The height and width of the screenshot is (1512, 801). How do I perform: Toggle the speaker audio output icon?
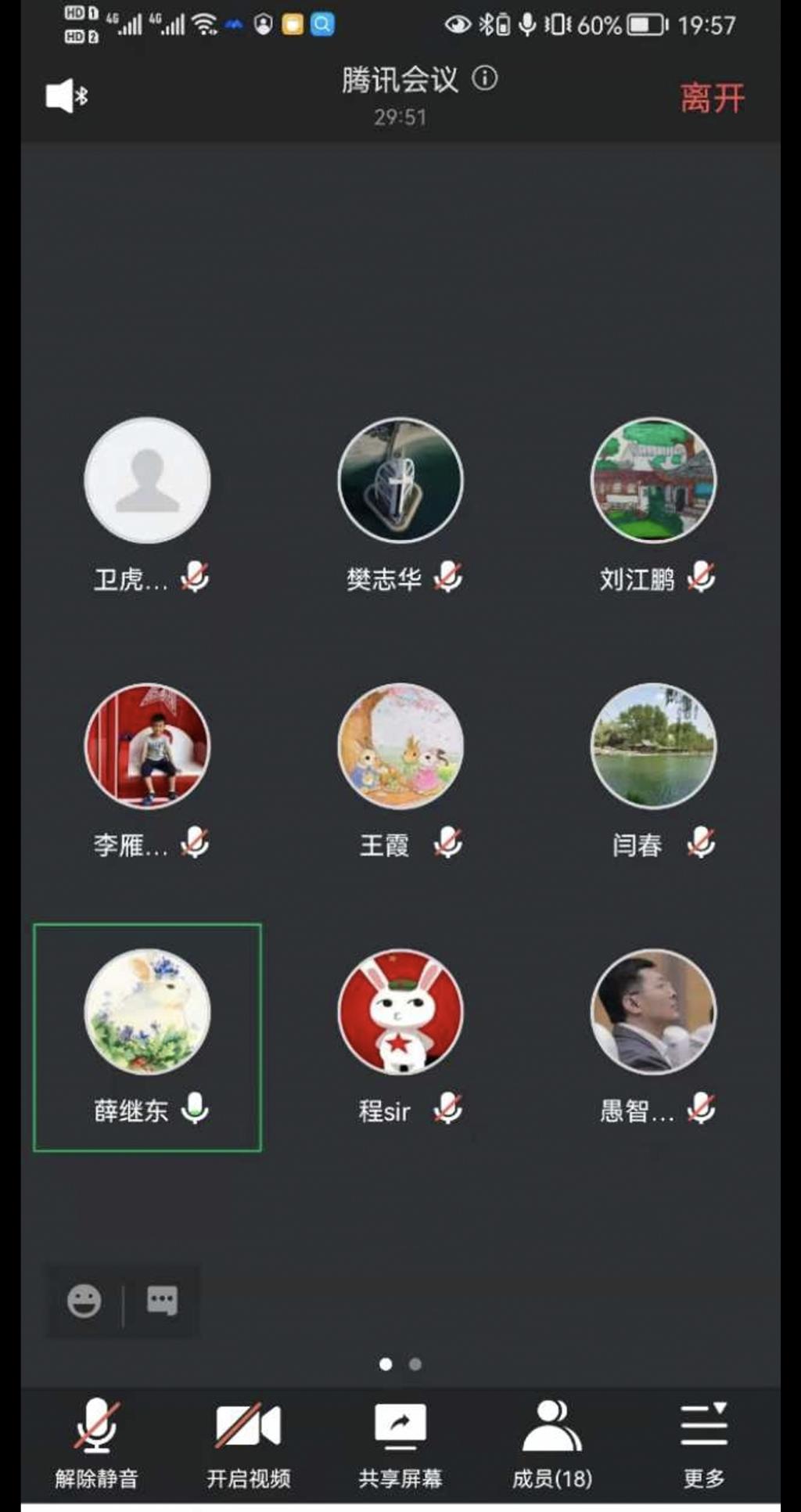coord(66,96)
